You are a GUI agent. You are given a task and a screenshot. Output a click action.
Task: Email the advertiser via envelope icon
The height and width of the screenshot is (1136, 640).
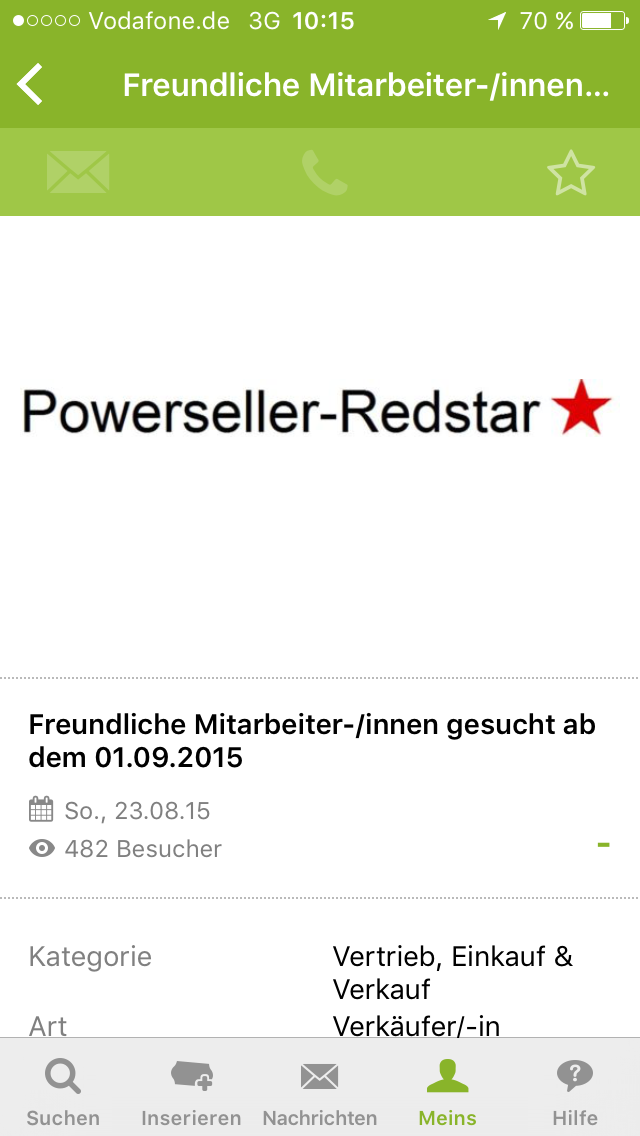78,172
